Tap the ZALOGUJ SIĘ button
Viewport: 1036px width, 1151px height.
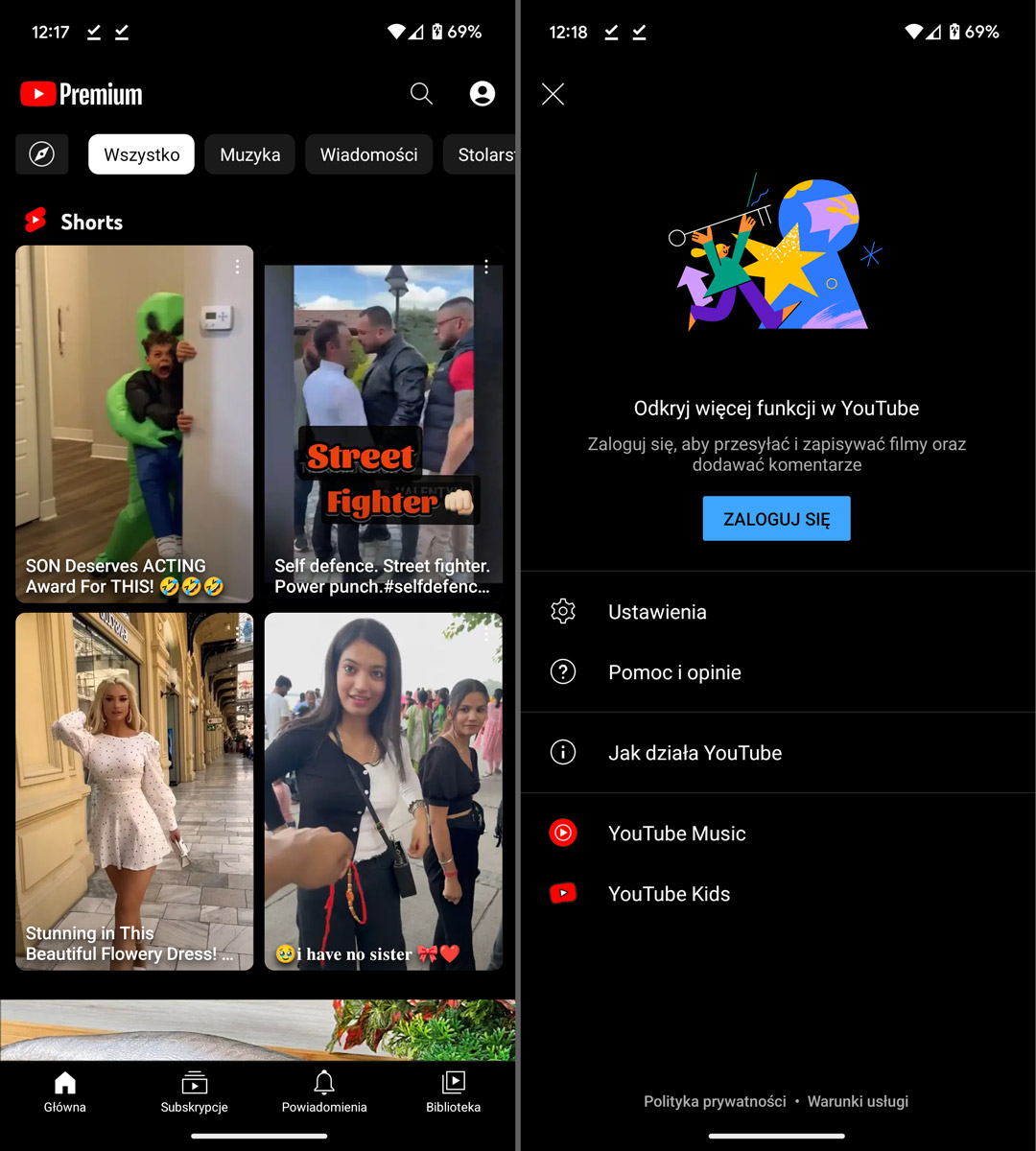tap(776, 519)
